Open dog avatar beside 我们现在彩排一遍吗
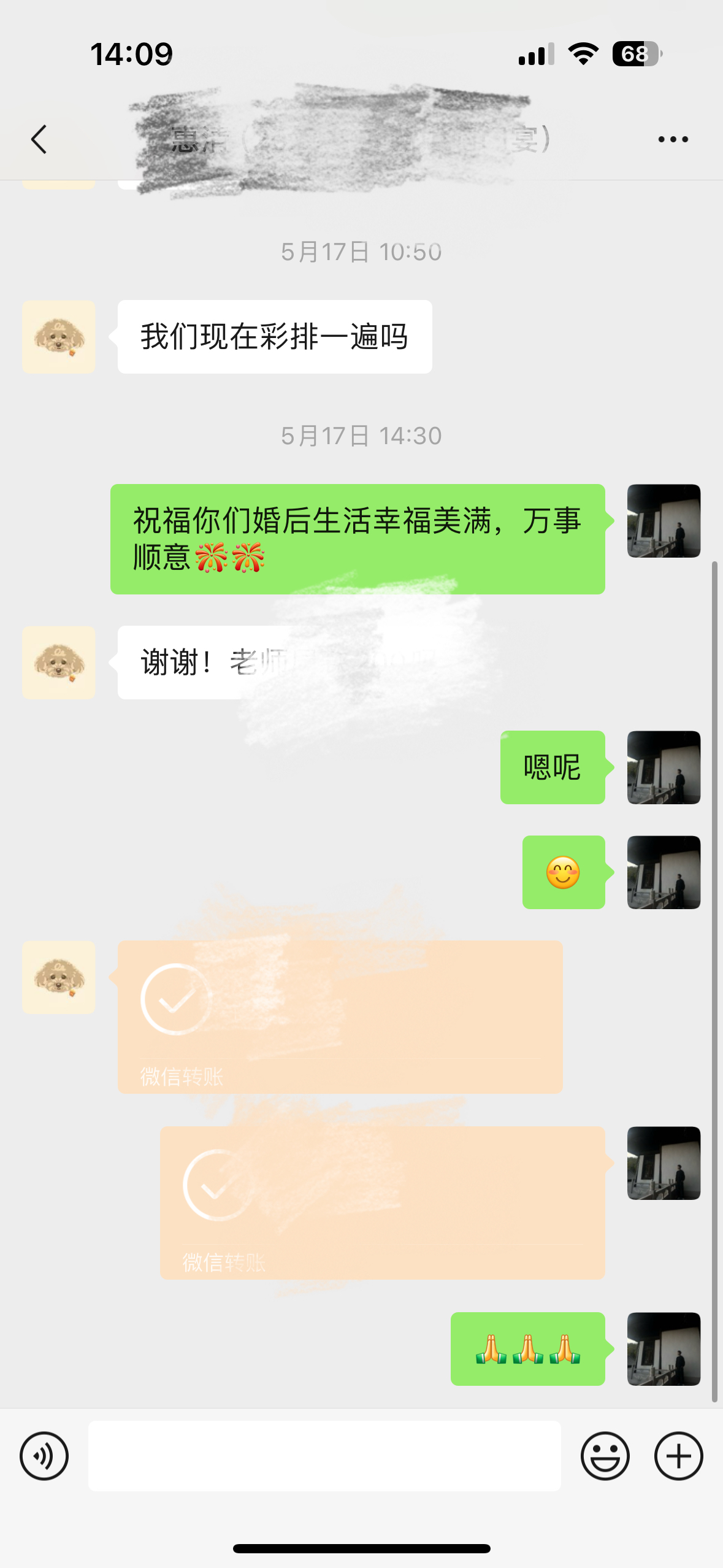The height and width of the screenshot is (1568, 723). [x=59, y=337]
